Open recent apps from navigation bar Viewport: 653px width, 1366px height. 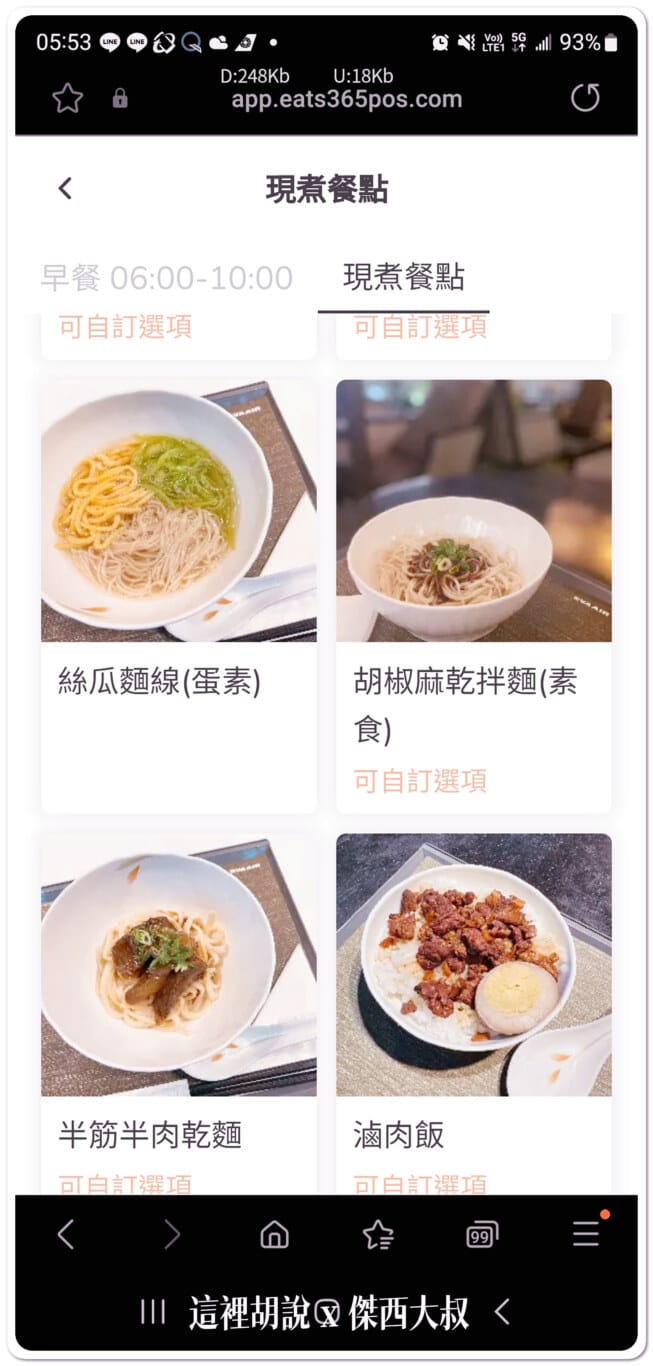point(152,1312)
